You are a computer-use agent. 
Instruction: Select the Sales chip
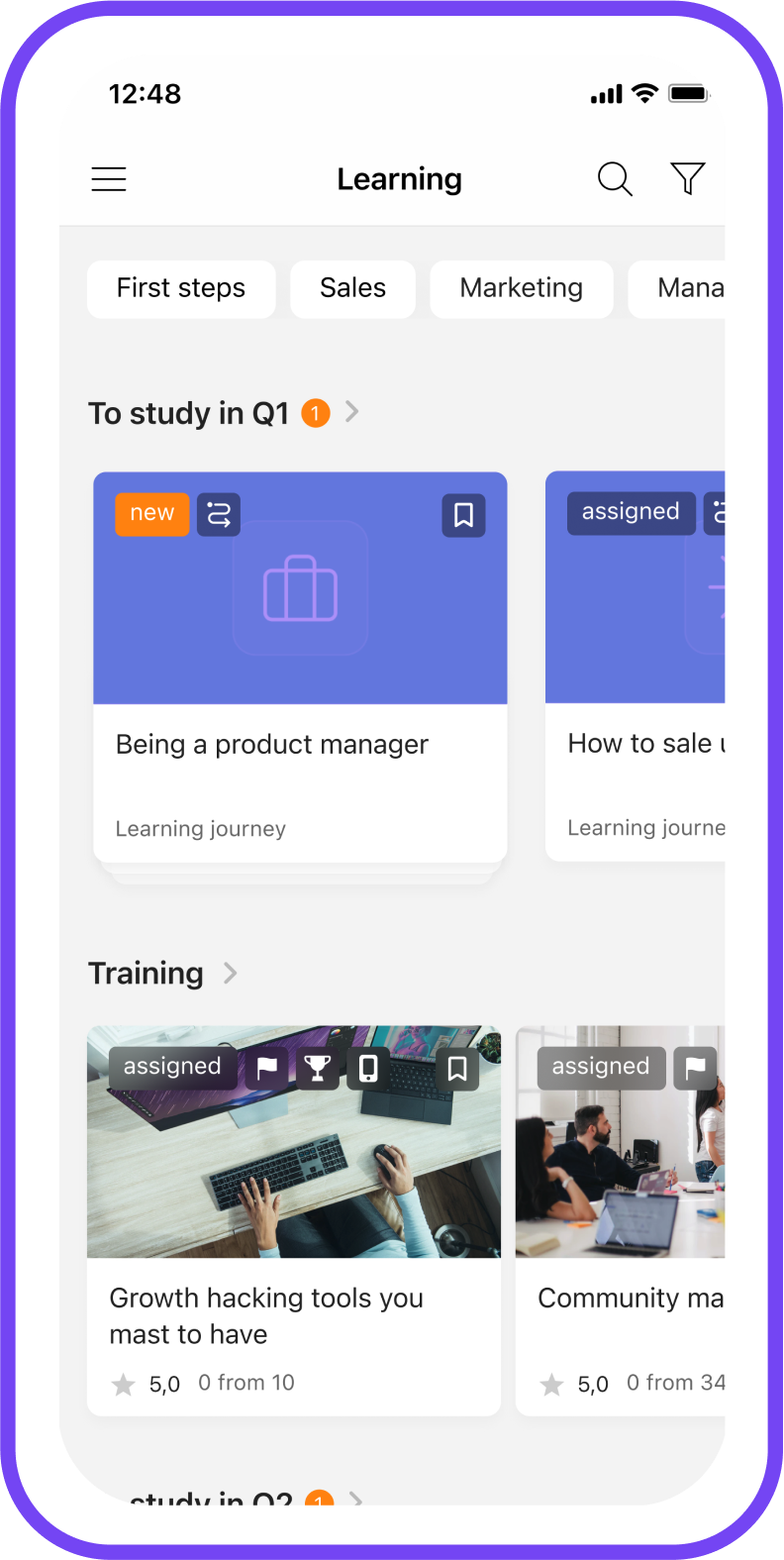[x=352, y=288]
